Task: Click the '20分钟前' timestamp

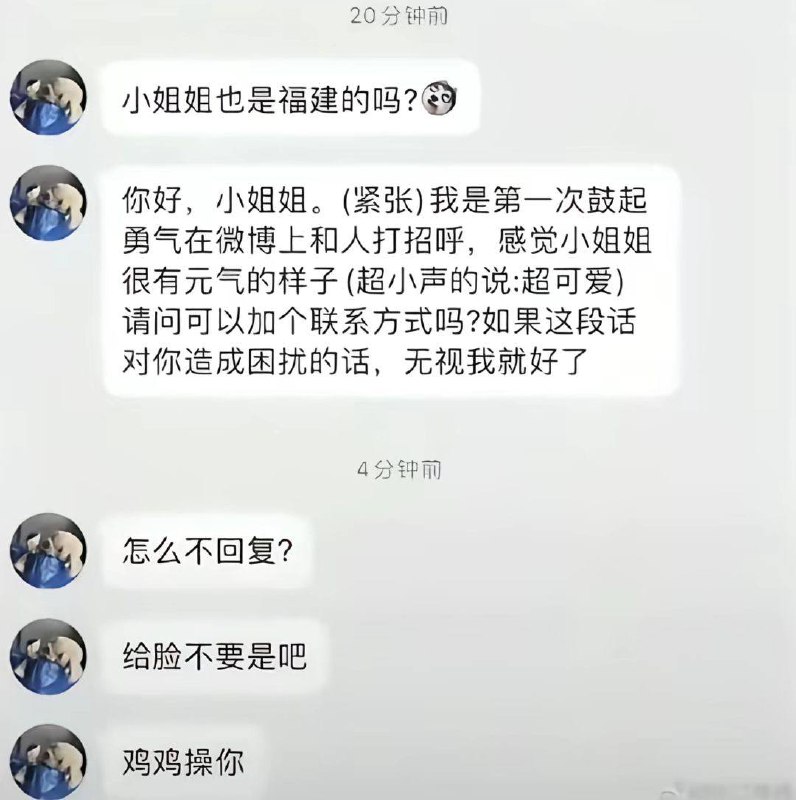Action: click(398, 16)
